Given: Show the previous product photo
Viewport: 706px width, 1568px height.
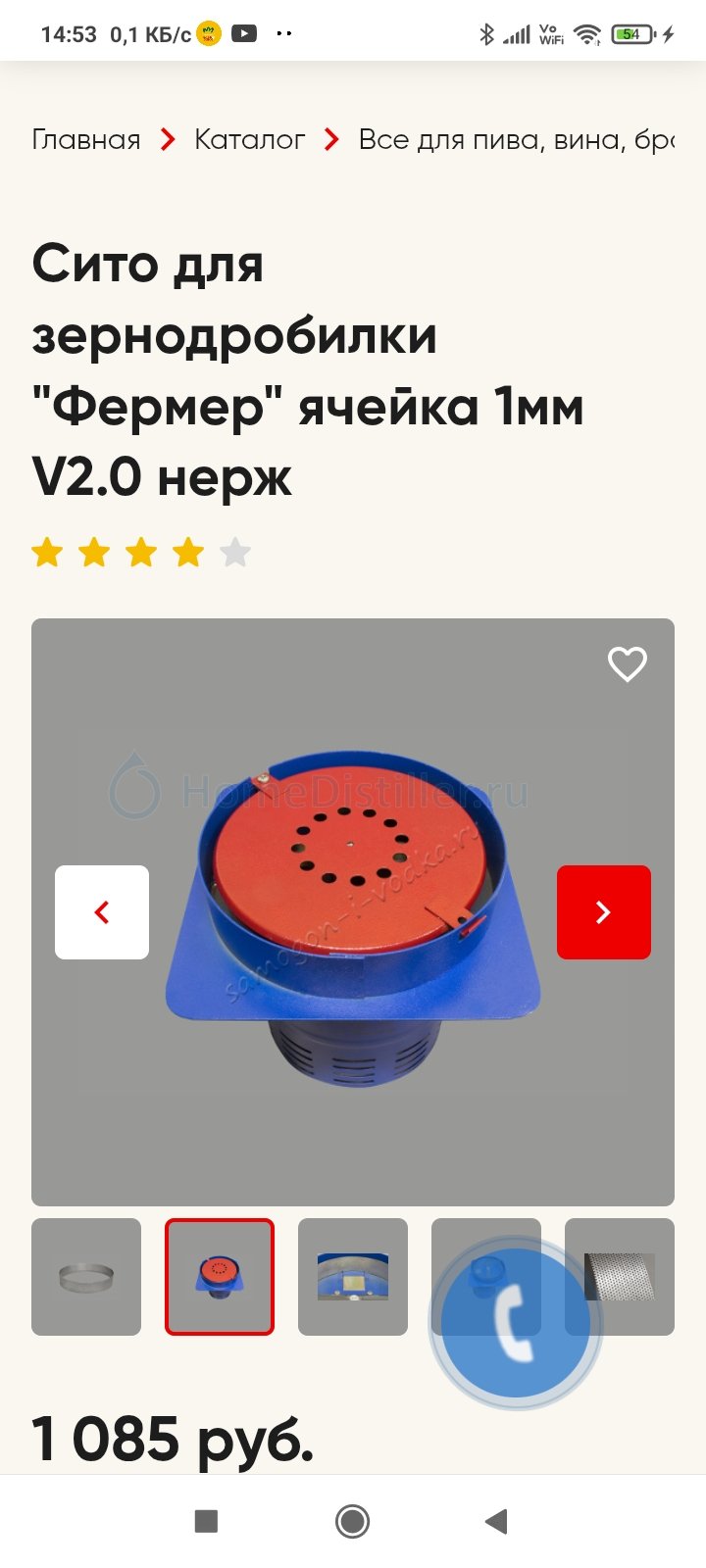Looking at the screenshot, I should [x=102, y=912].
